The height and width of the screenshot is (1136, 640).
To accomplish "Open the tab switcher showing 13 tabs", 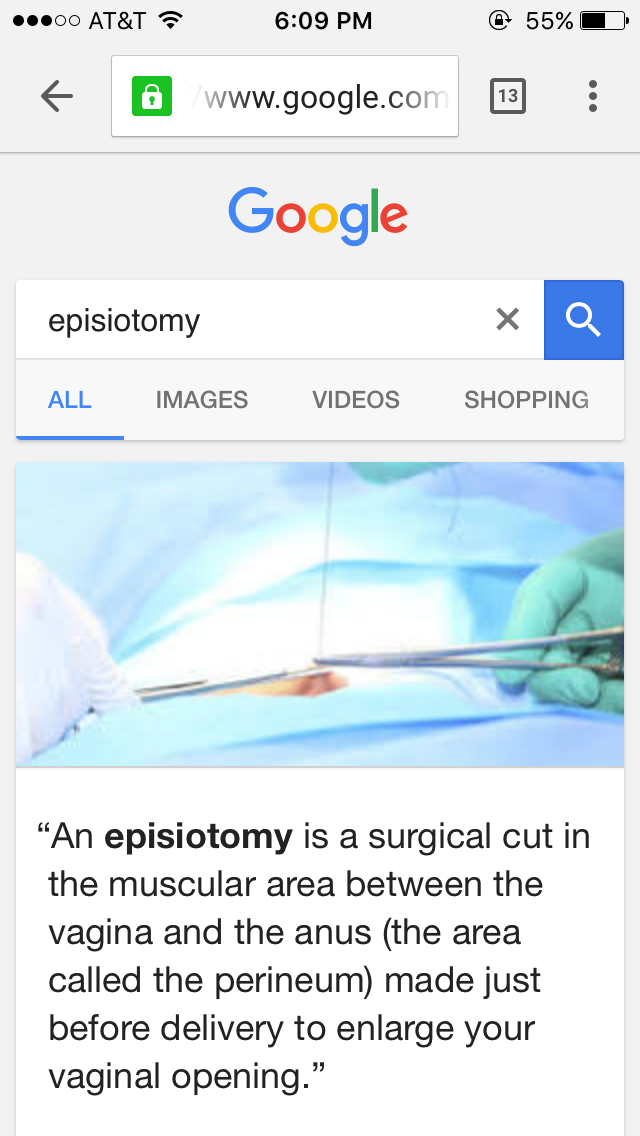I will pos(508,96).
